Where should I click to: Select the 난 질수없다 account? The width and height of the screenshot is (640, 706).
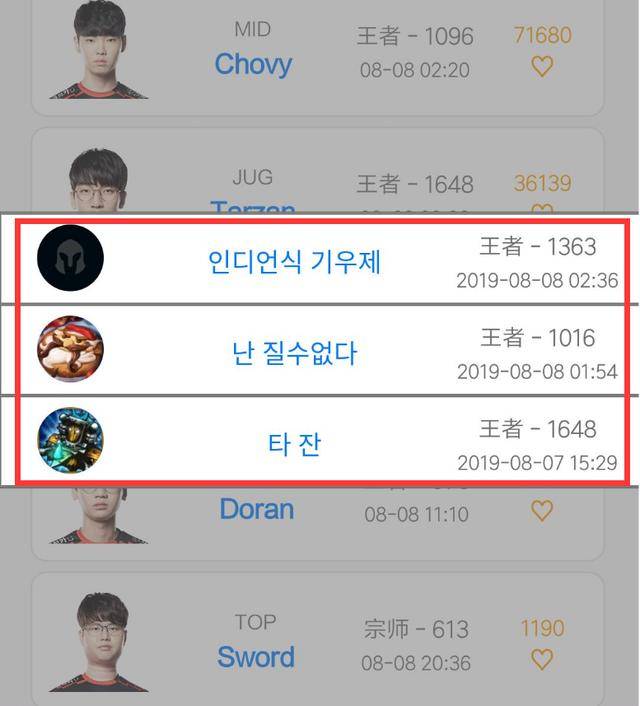(x=295, y=353)
